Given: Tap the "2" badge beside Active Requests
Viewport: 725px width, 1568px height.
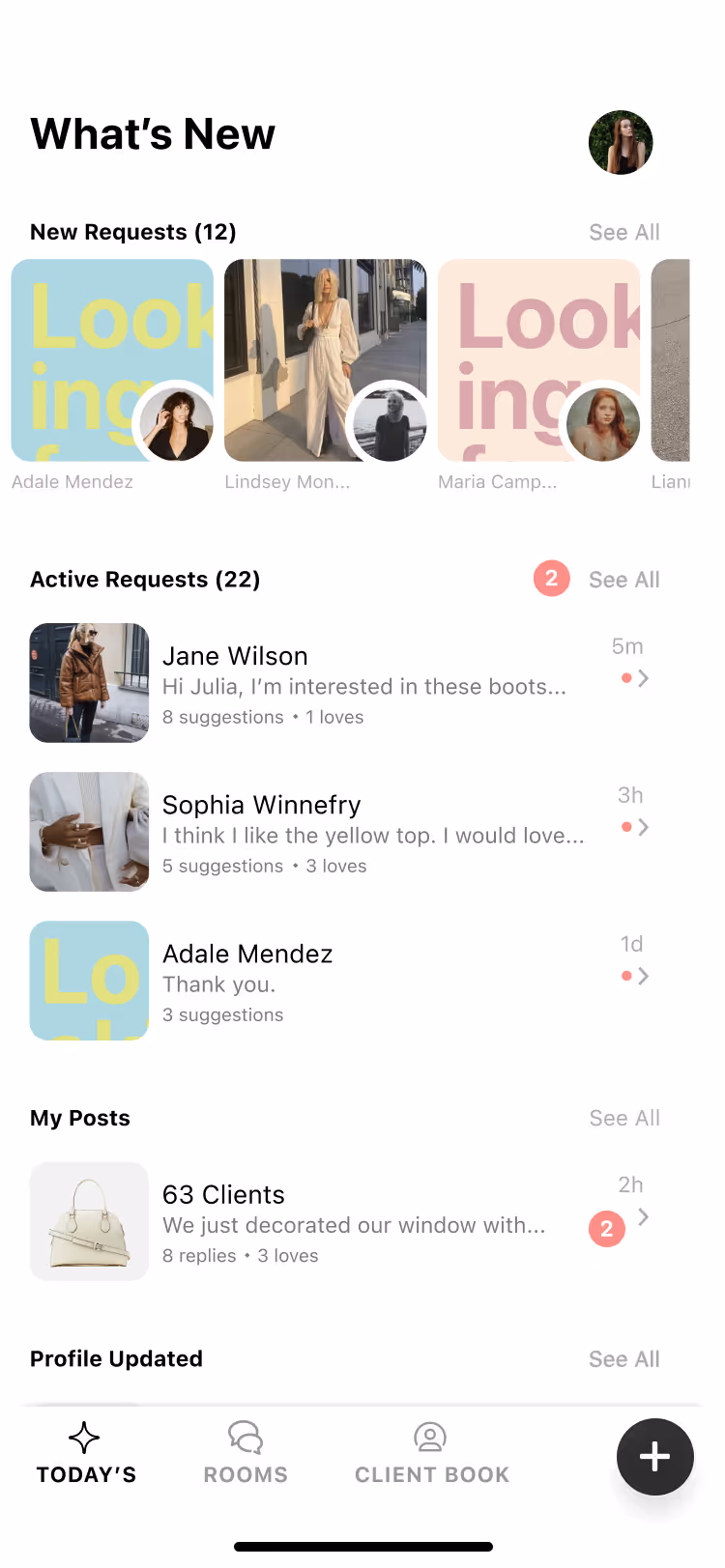Looking at the screenshot, I should pos(551,578).
